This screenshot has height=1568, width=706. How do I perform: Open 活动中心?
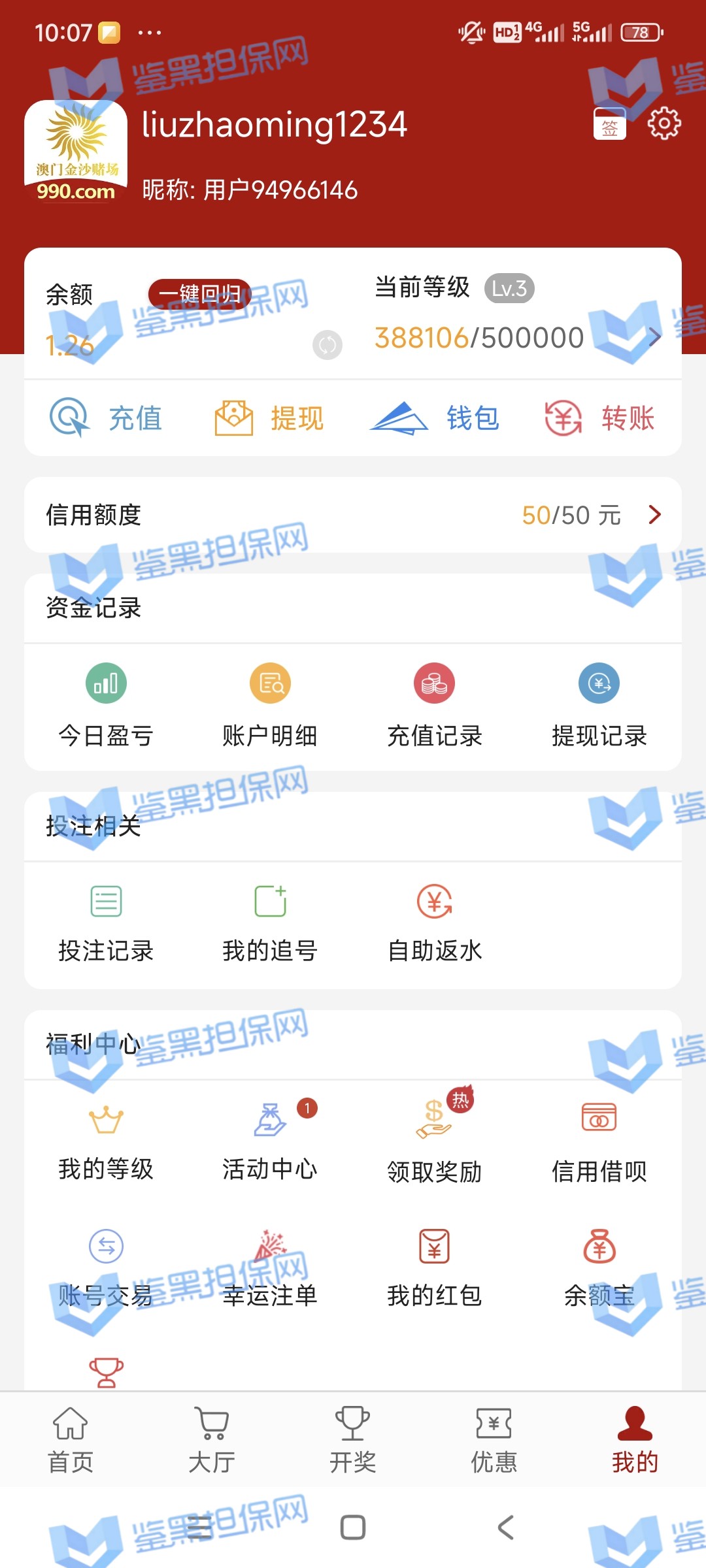point(270,1140)
